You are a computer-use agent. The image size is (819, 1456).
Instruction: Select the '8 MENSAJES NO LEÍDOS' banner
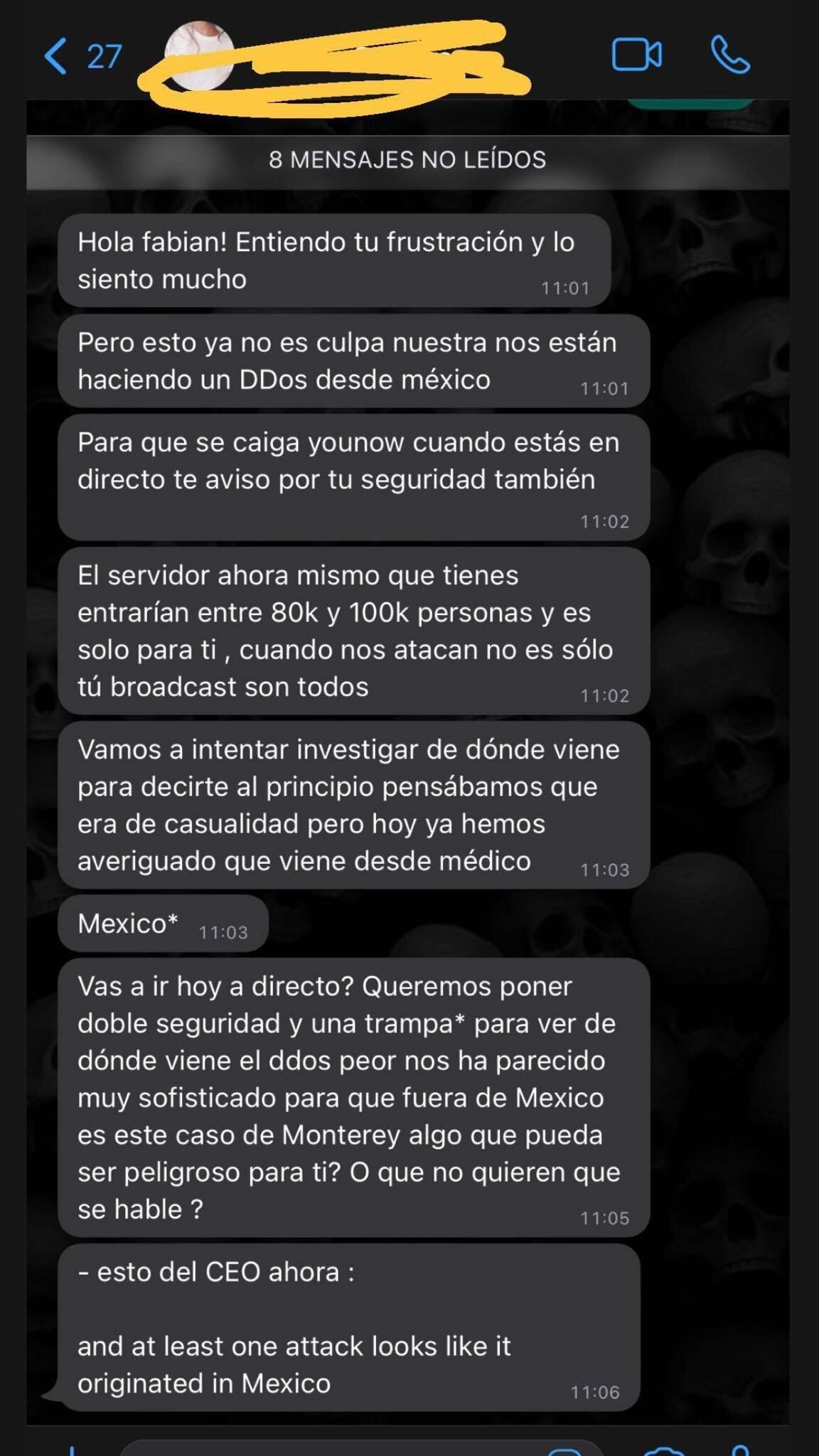409,161
